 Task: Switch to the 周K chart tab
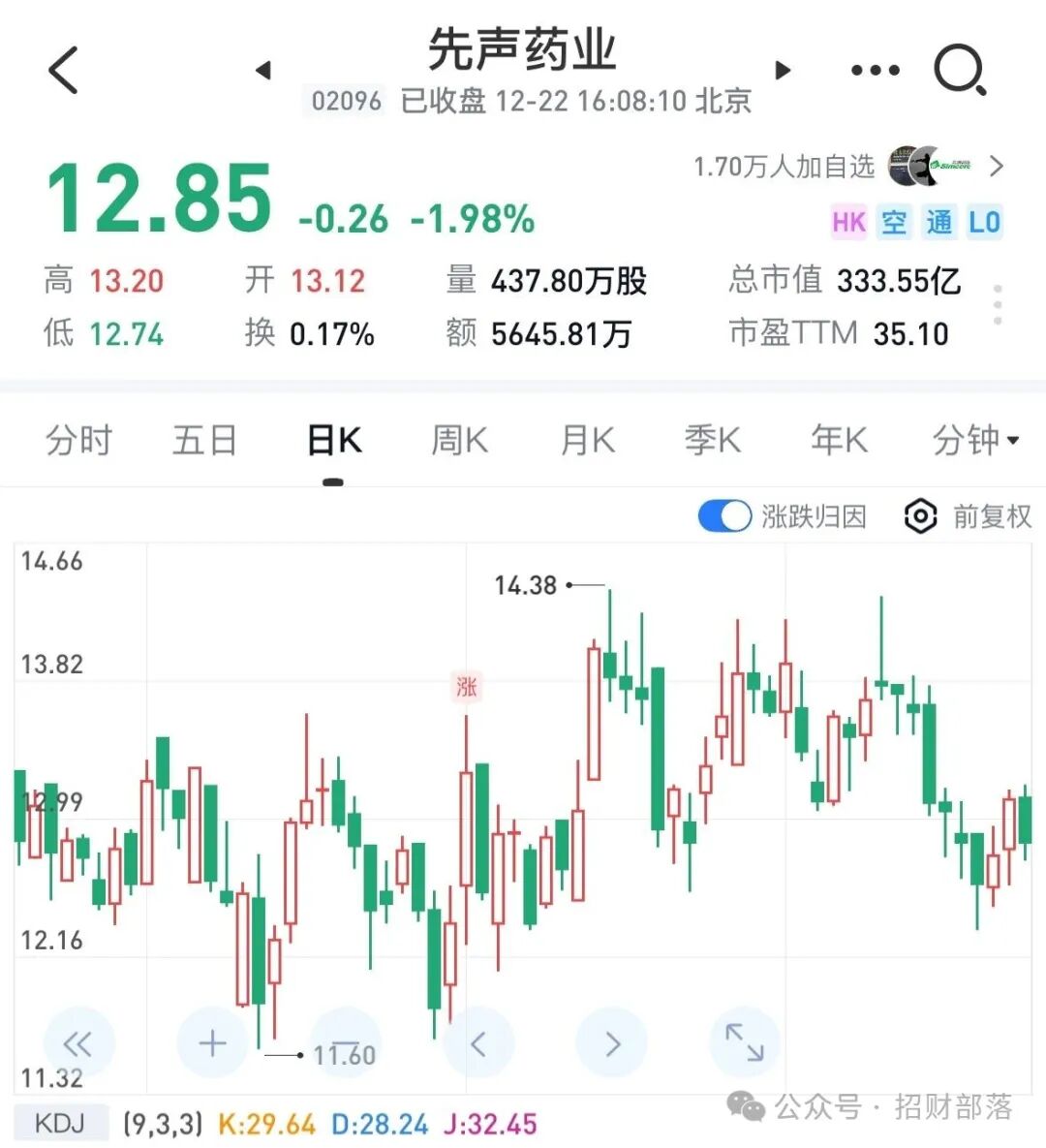pos(459,441)
